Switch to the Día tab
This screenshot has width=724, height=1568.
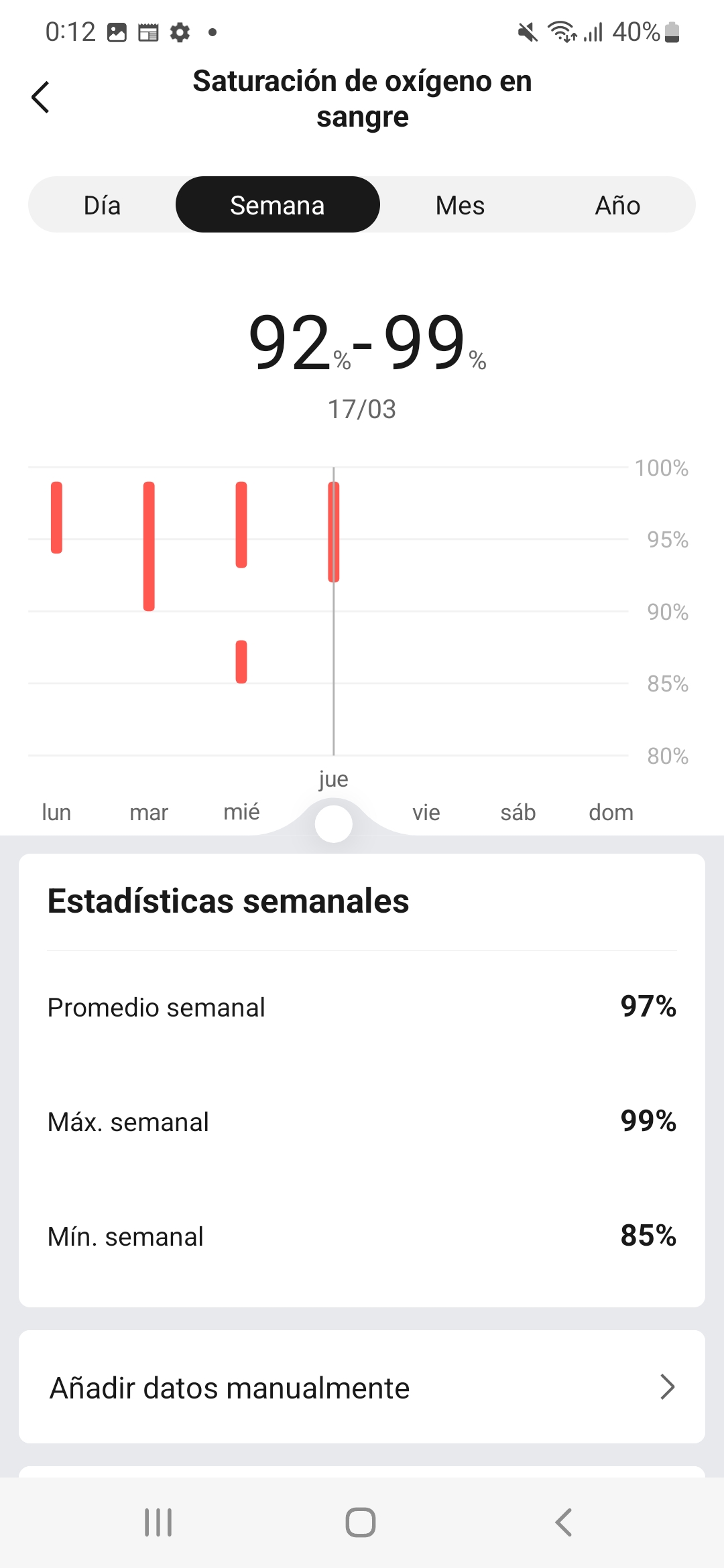coord(103,205)
